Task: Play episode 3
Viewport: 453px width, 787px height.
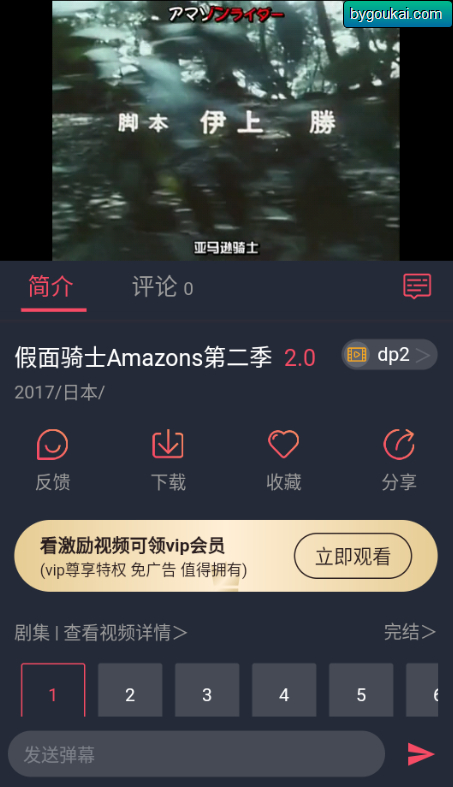Action: (207, 691)
